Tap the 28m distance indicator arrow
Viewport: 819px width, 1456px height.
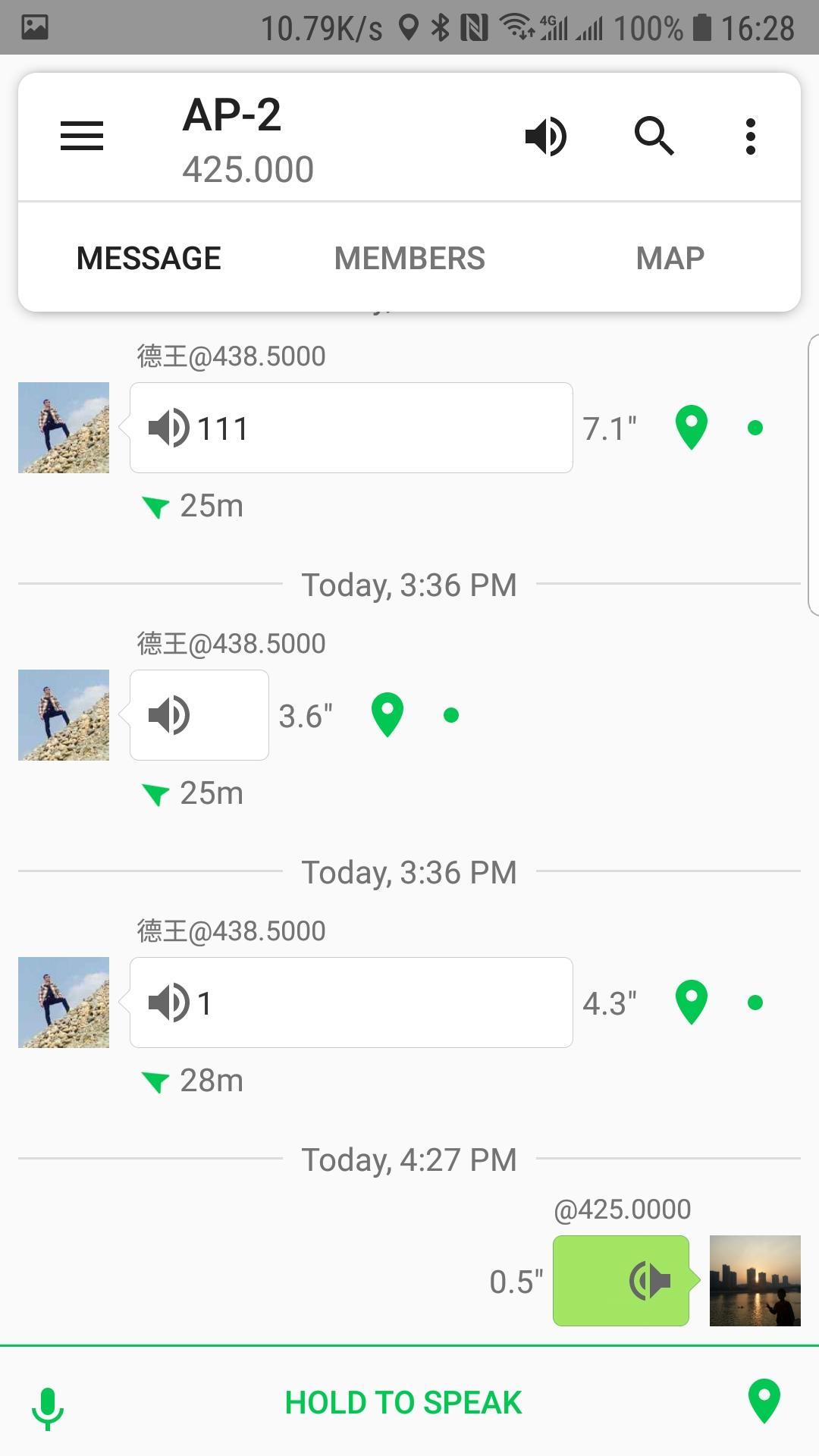157,1081
